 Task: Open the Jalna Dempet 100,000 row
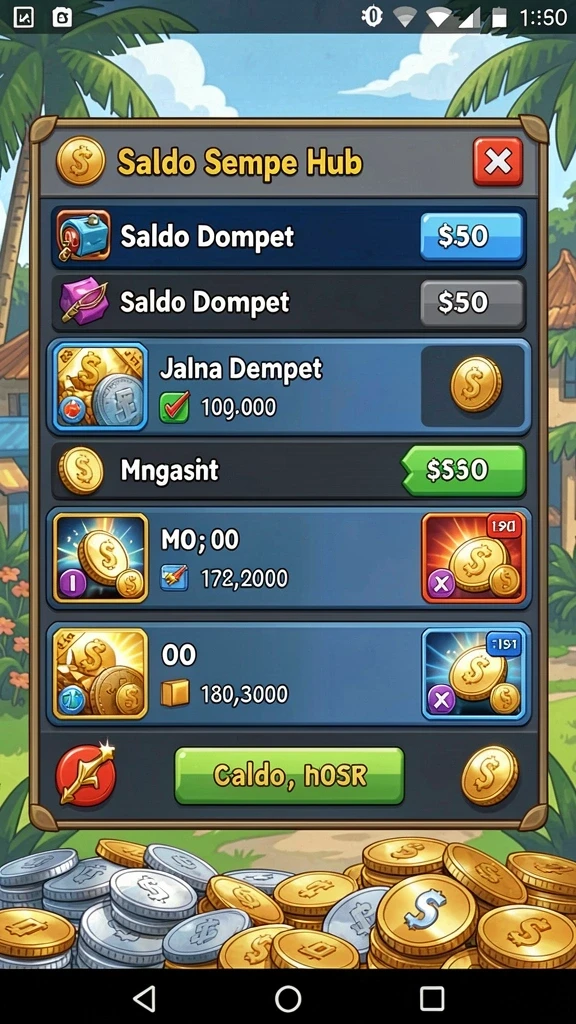point(288,387)
